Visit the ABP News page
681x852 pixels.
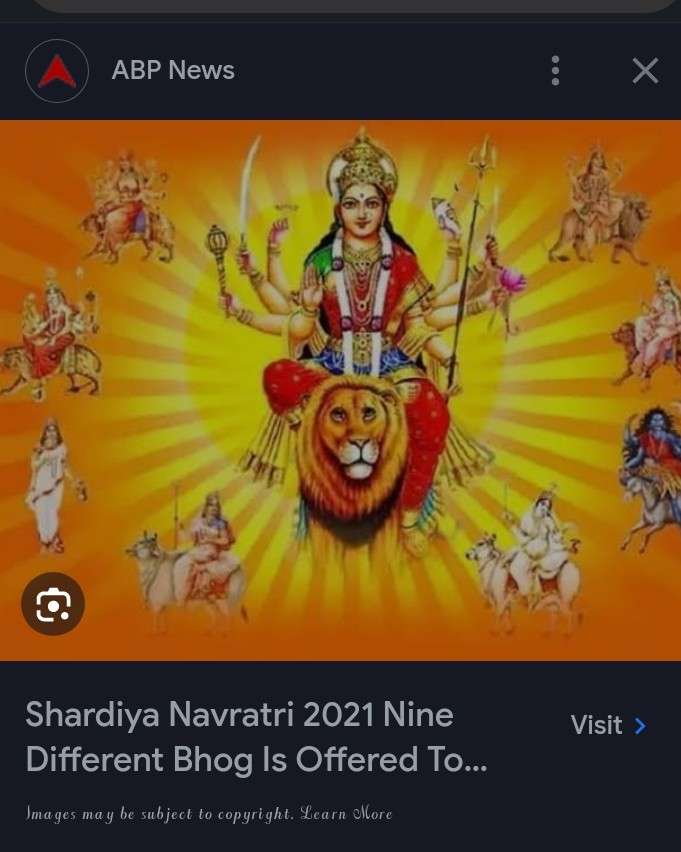tap(608, 725)
